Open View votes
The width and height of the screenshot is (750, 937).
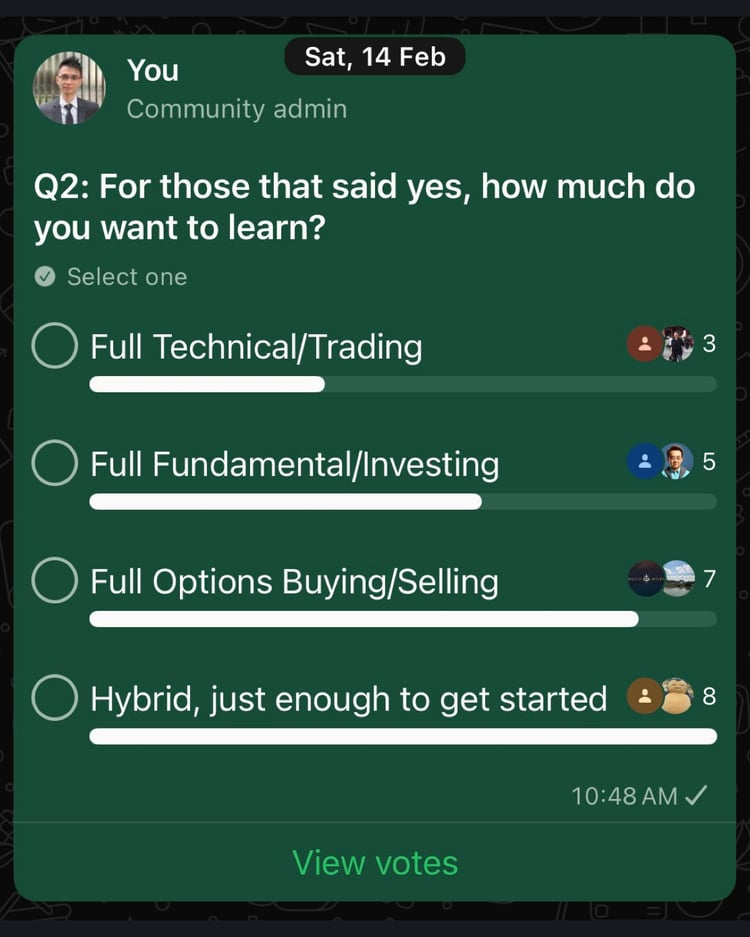pos(375,862)
